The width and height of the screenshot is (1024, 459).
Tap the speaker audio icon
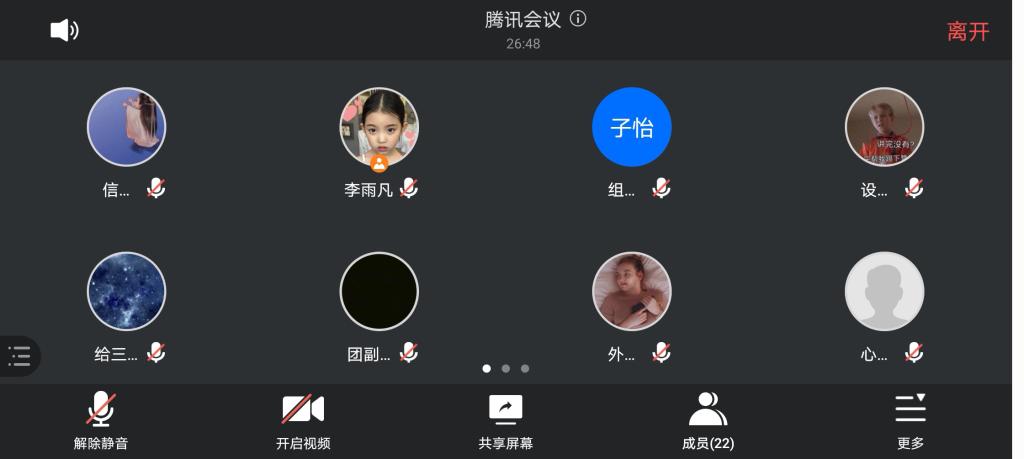coord(64,31)
